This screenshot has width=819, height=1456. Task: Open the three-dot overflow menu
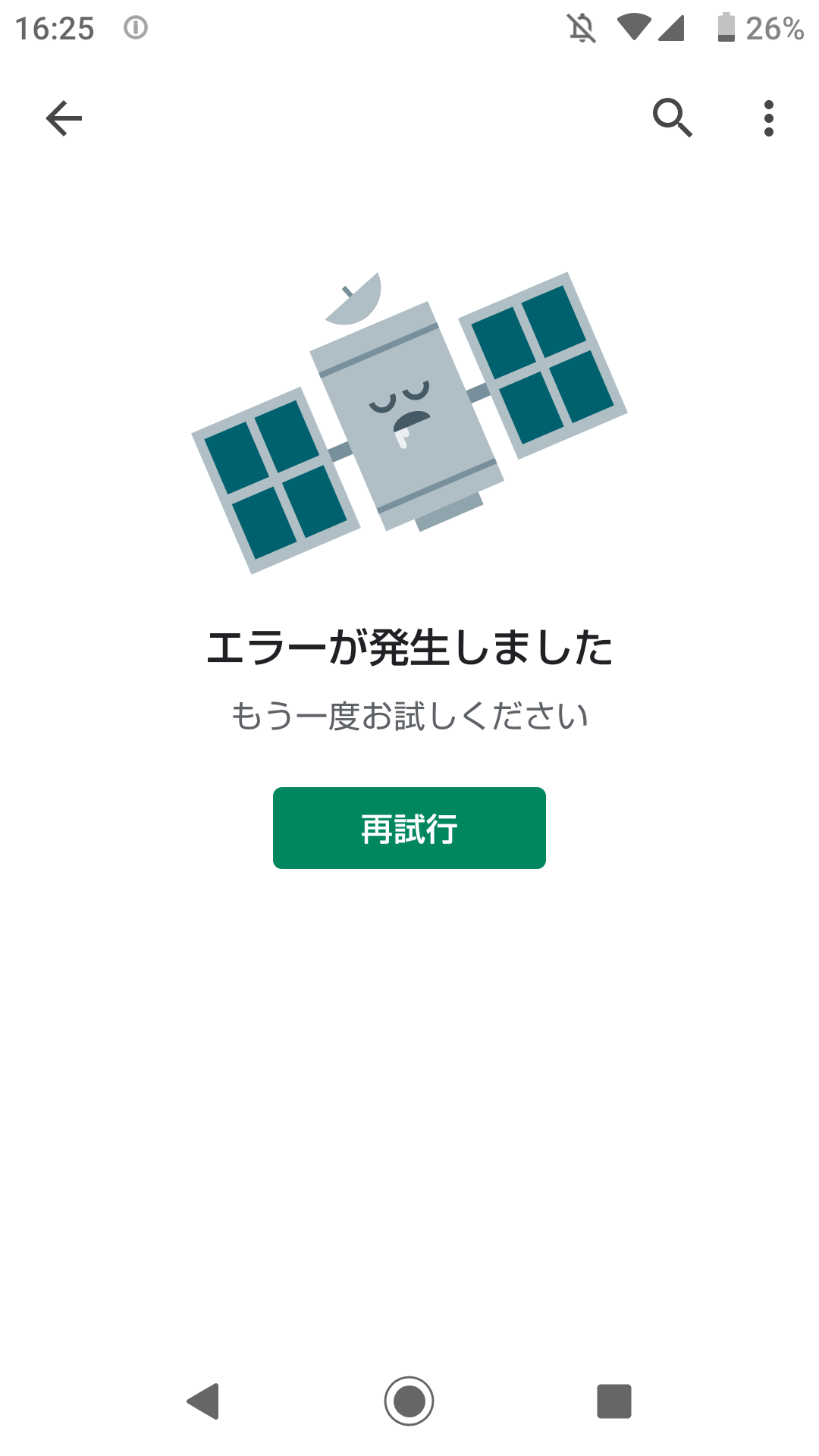click(x=768, y=118)
